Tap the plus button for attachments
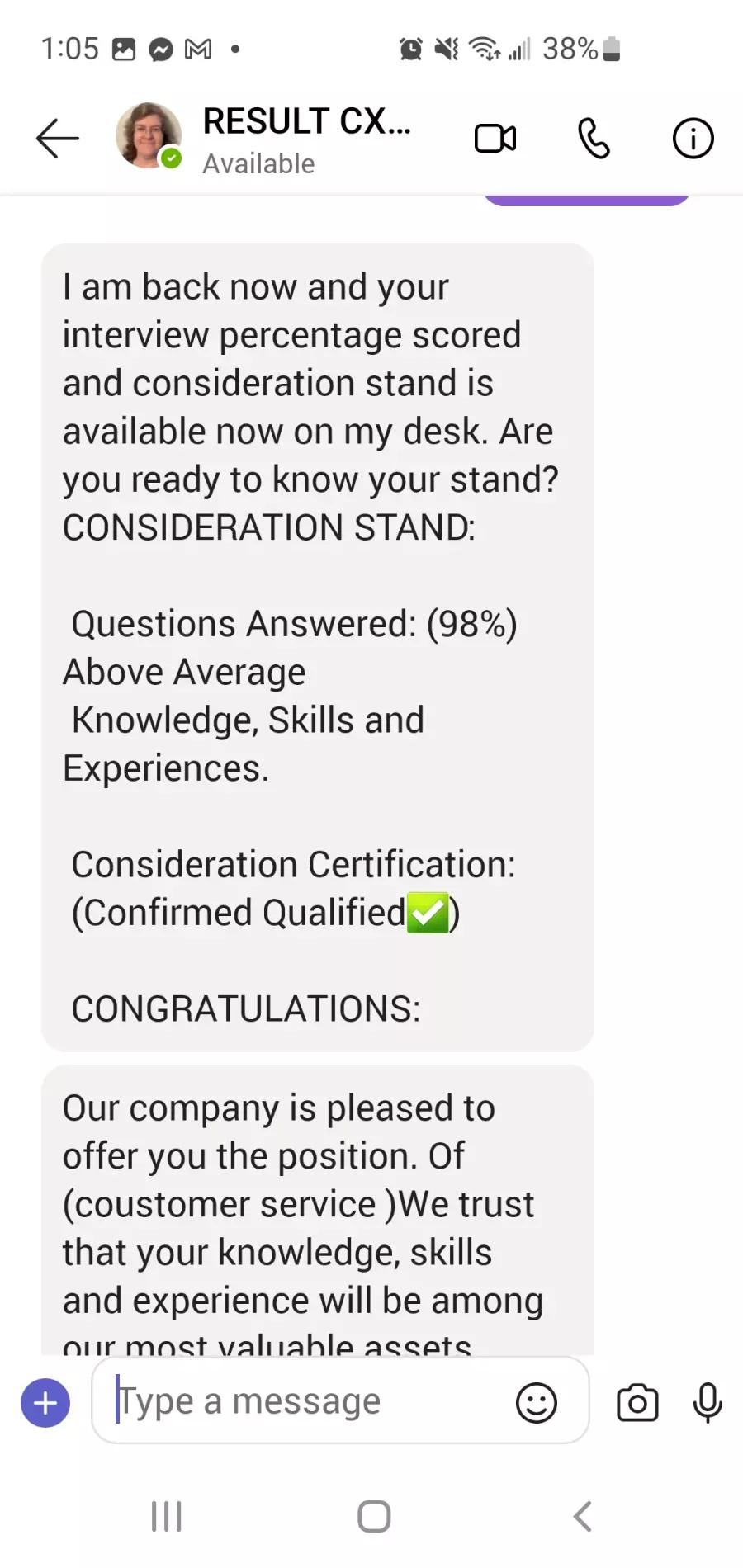743x1568 pixels. tap(45, 1403)
